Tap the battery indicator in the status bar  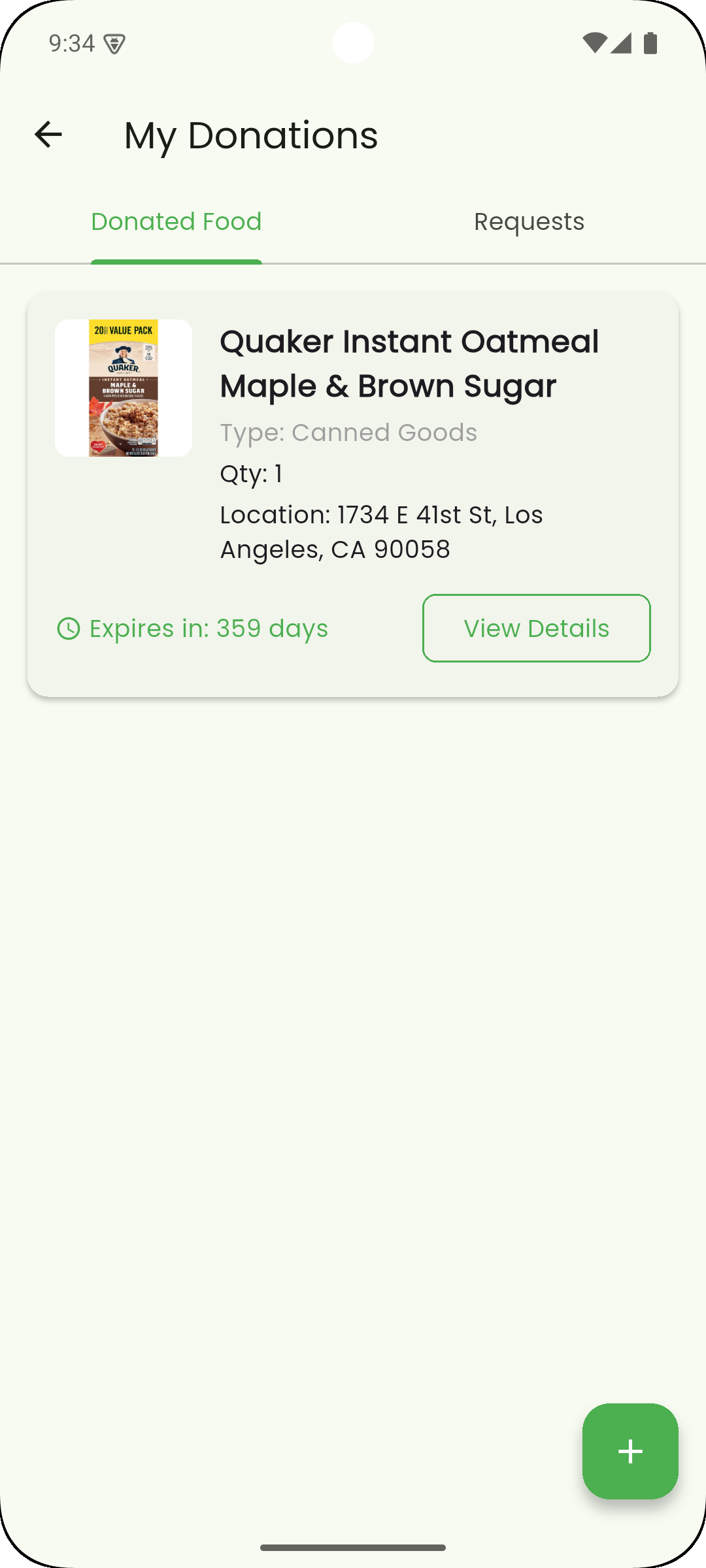click(650, 42)
